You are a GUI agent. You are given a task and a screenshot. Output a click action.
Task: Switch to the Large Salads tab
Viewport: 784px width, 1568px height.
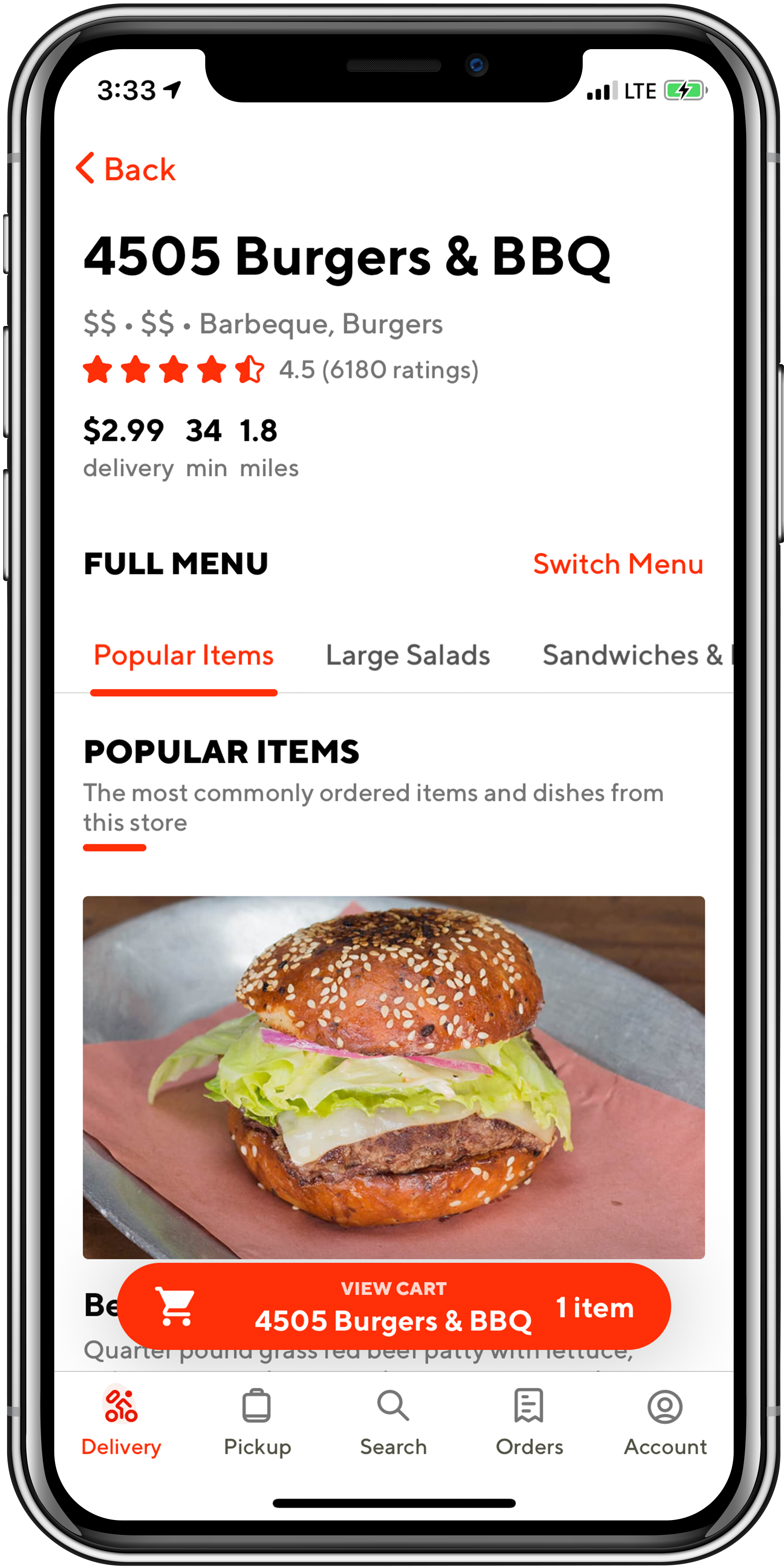point(407,656)
